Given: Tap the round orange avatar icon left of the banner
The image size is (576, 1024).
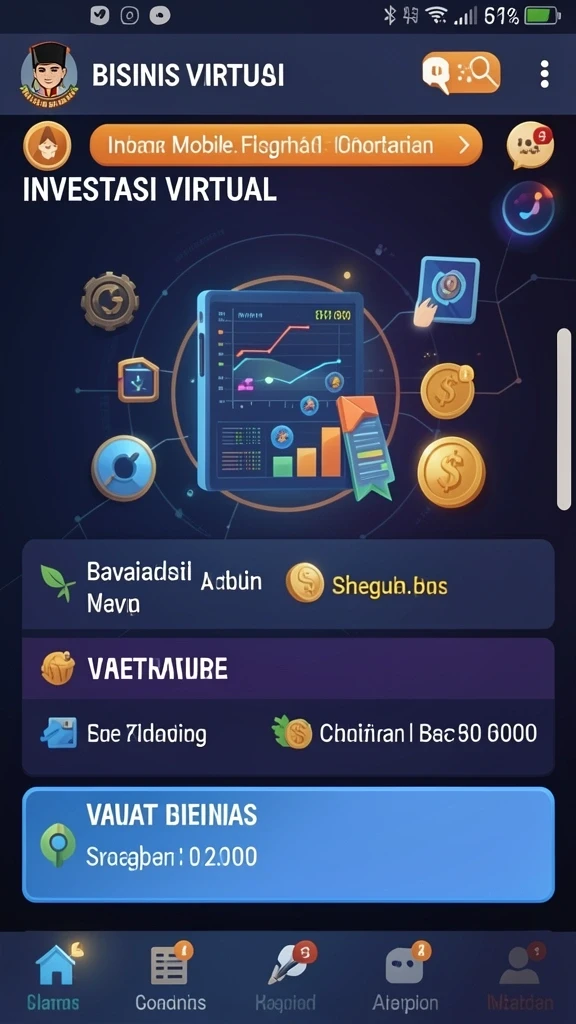Looking at the screenshot, I should point(47,145).
